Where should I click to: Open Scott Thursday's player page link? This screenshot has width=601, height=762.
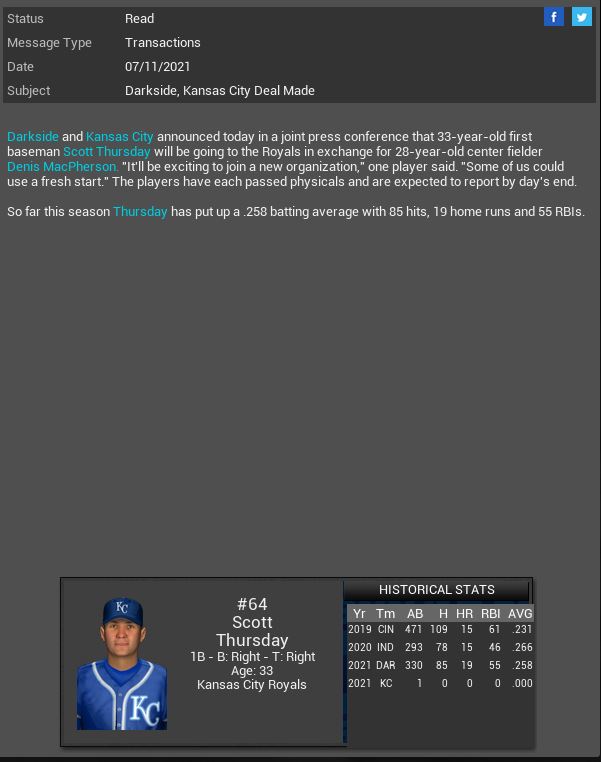point(106,151)
